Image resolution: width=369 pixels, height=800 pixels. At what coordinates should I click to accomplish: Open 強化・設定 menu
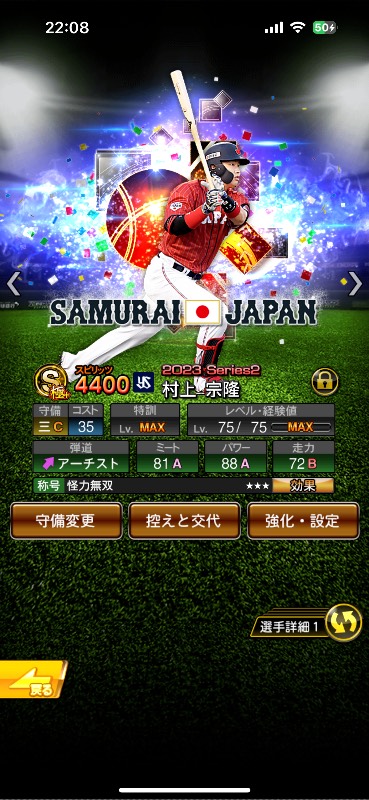(303, 521)
